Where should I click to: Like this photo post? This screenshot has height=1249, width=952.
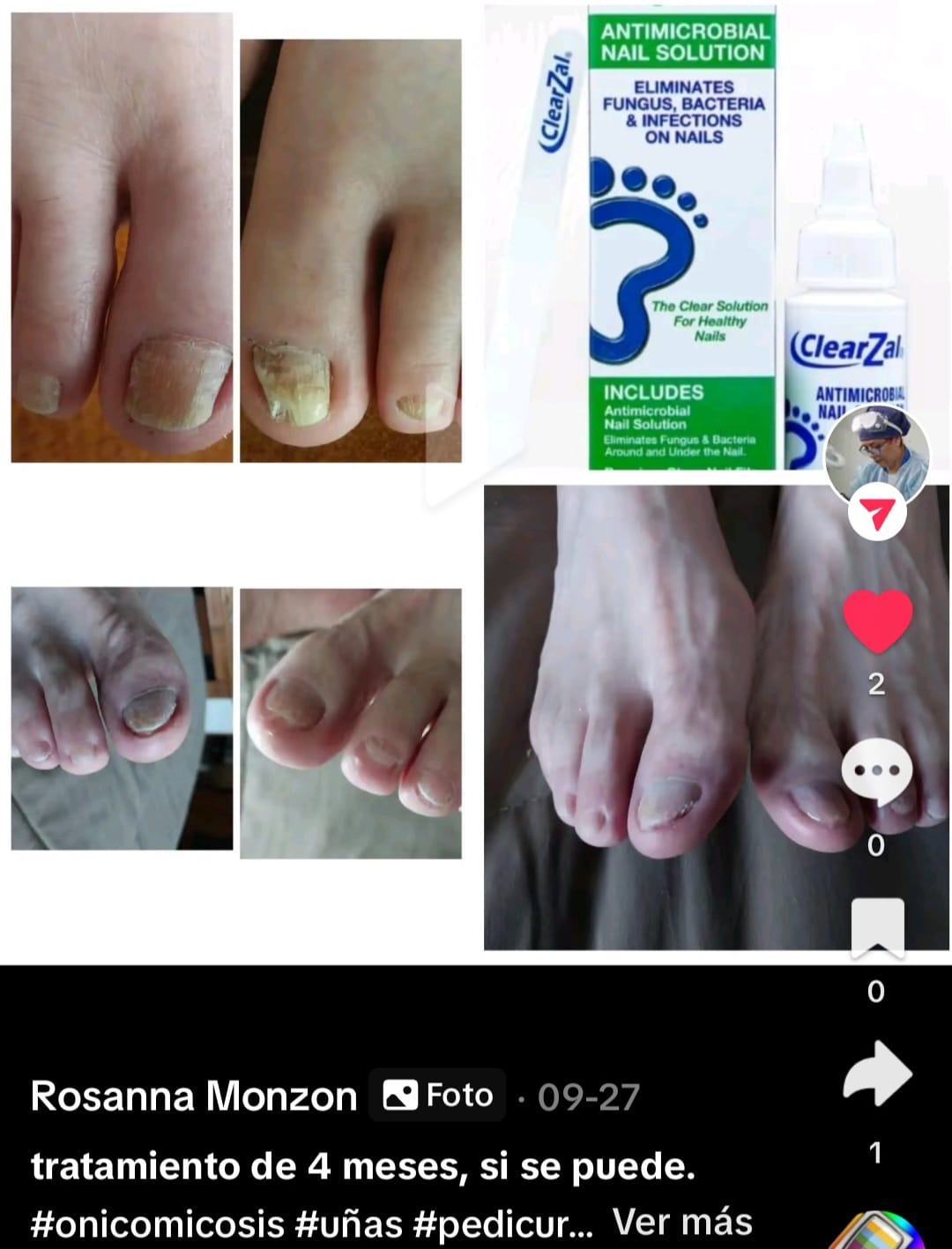(x=877, y=621)
